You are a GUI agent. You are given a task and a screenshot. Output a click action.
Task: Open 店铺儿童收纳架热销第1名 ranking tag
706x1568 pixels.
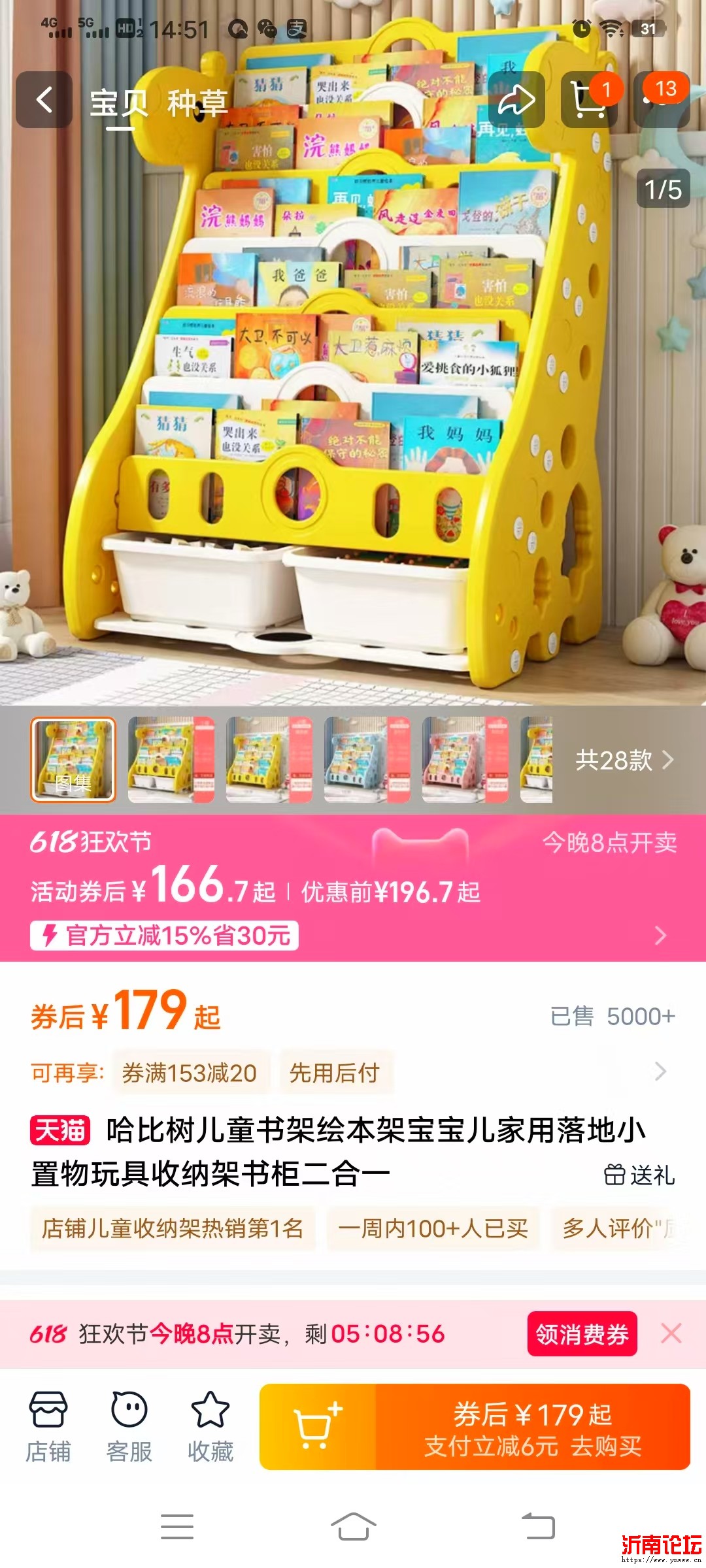tap(173, 1228)
